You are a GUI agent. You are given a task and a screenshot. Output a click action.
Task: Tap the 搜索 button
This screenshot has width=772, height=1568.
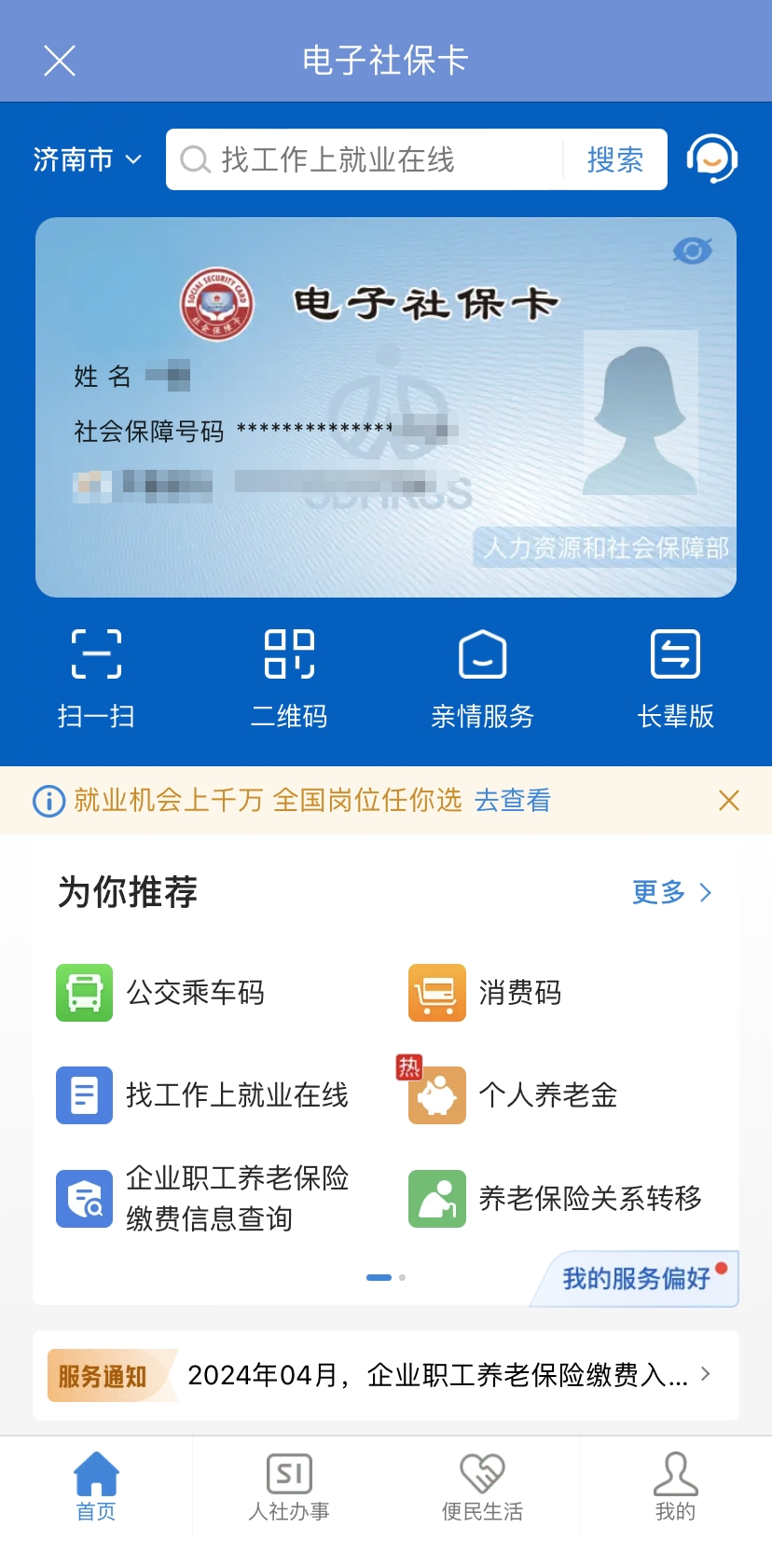(614, 159)
